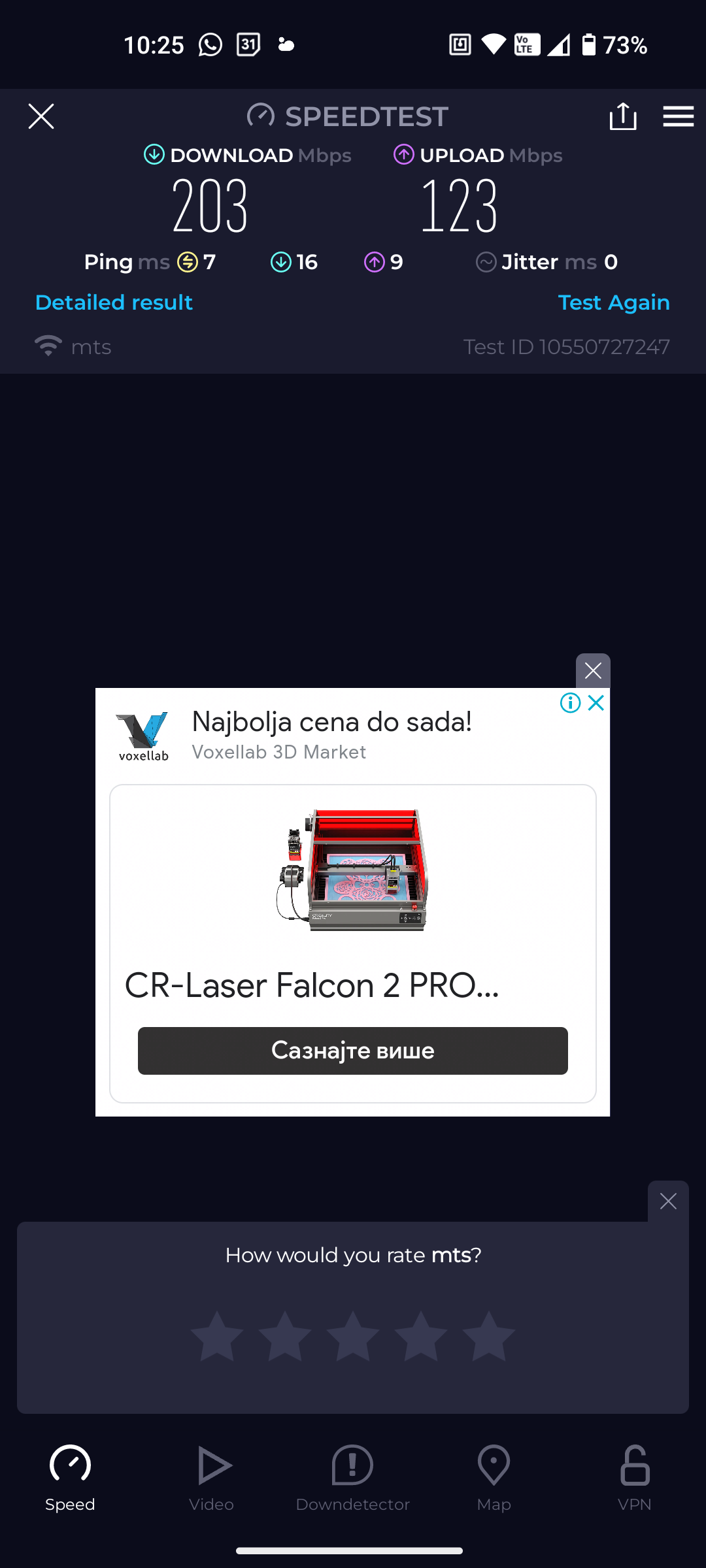
Task: Open the Downdetector tab
Action: tap(353, 1478)
